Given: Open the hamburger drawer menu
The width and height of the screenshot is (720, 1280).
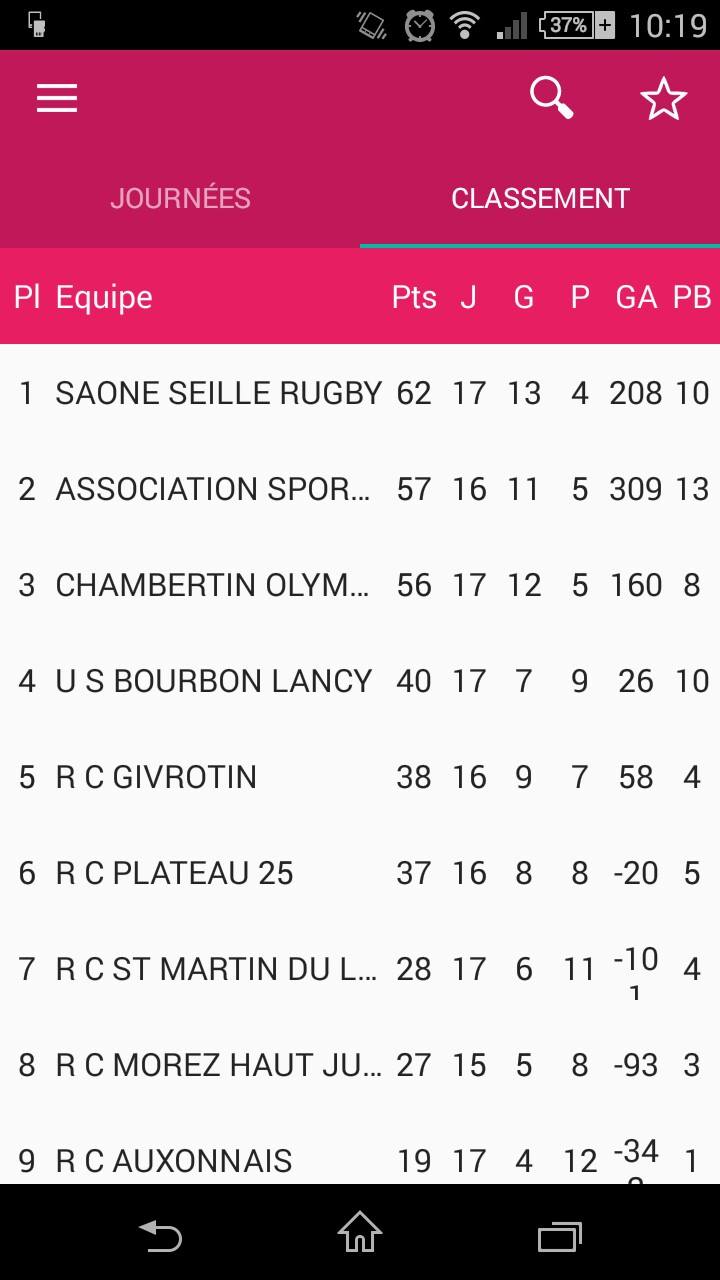Looking at the screenshot, I should 57,98.
